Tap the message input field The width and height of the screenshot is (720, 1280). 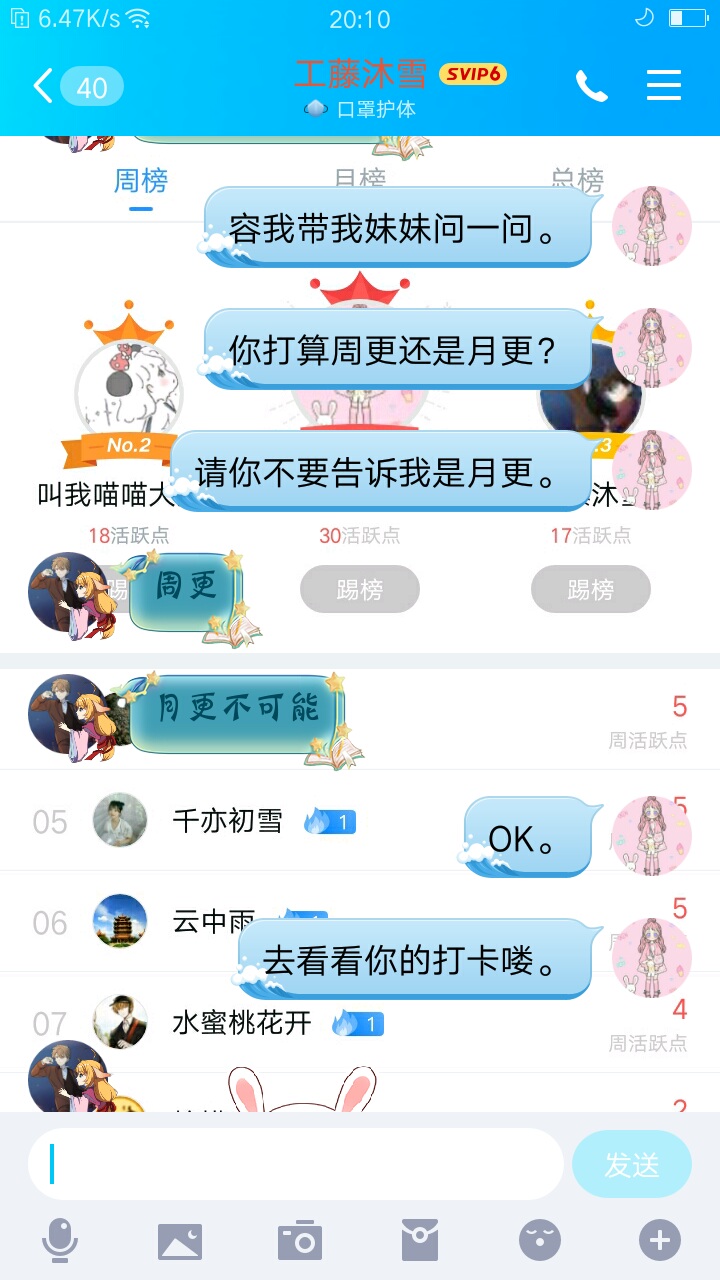click(x=296, y=1164)
